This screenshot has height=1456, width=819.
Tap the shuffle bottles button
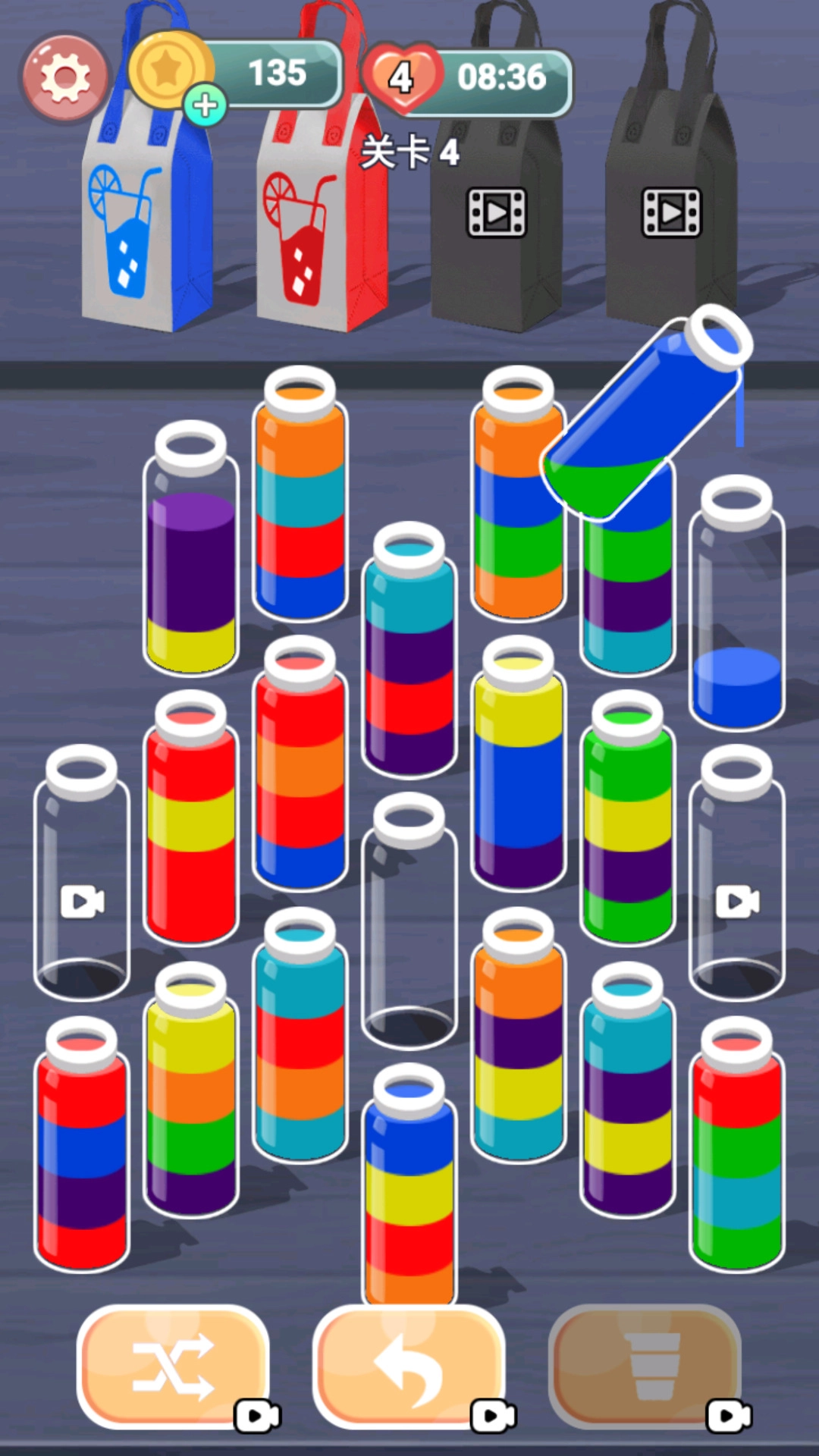point(173,1367)
